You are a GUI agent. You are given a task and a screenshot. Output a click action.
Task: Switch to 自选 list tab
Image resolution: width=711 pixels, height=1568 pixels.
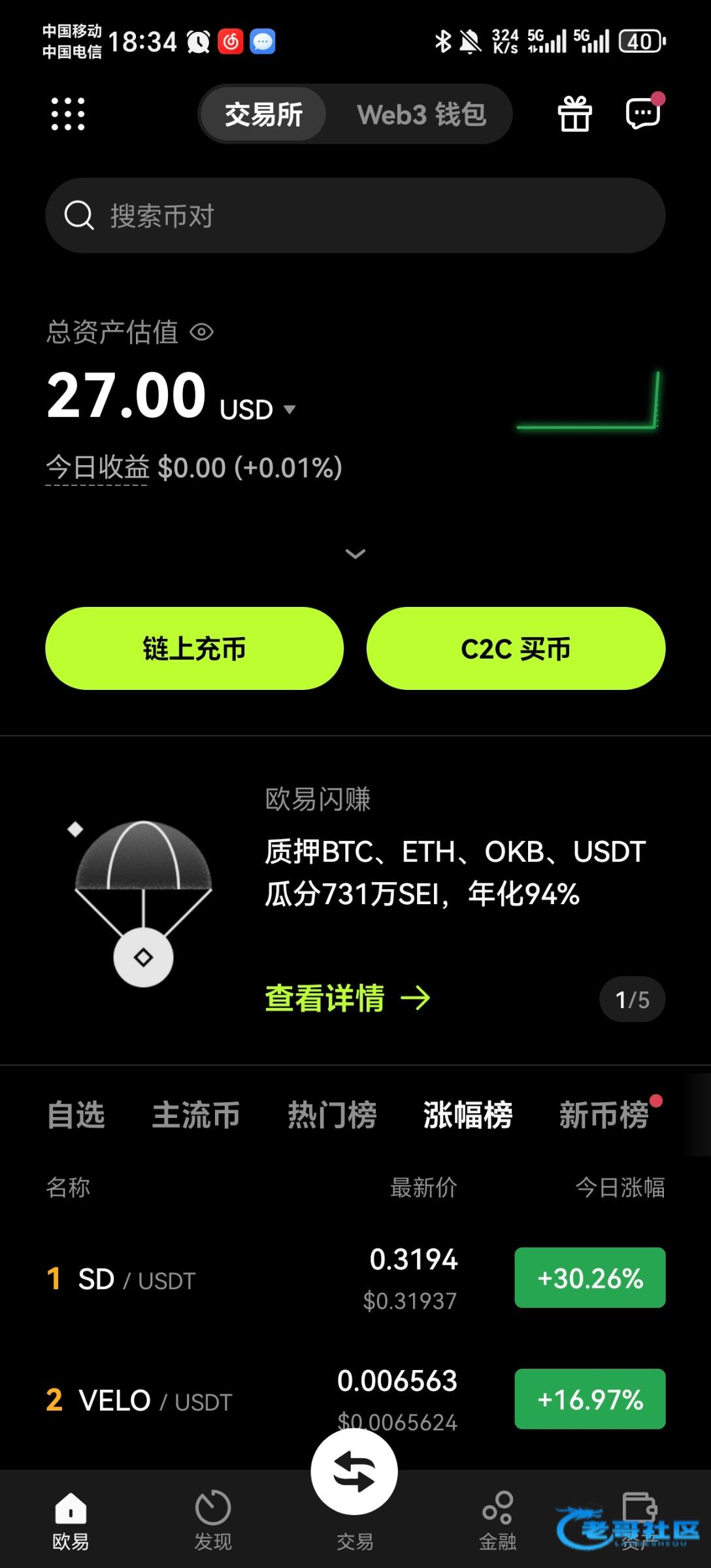tap(76, 1115)
